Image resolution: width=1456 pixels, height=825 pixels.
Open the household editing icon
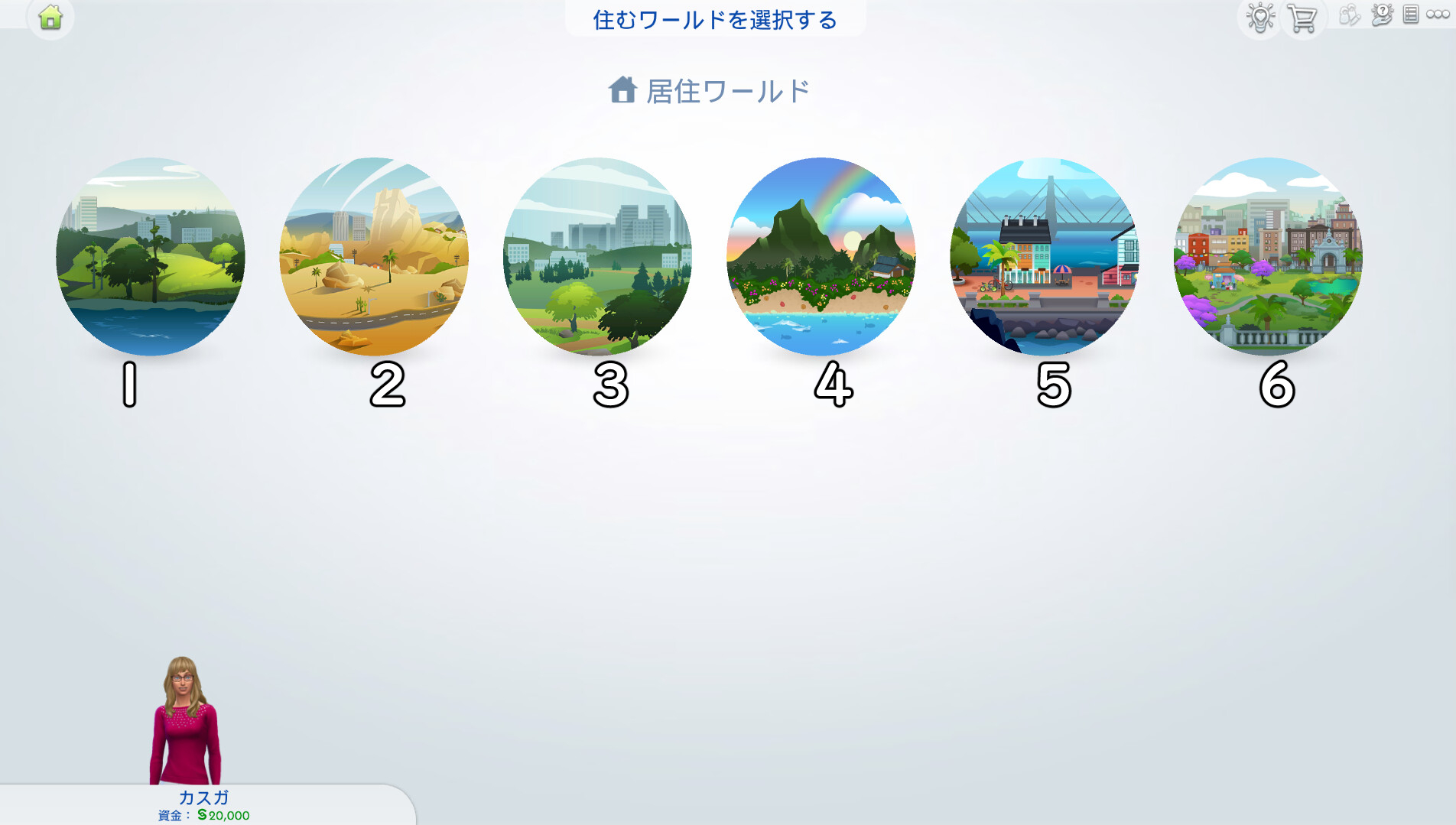pyautogui.click(x=1350, y=15)
